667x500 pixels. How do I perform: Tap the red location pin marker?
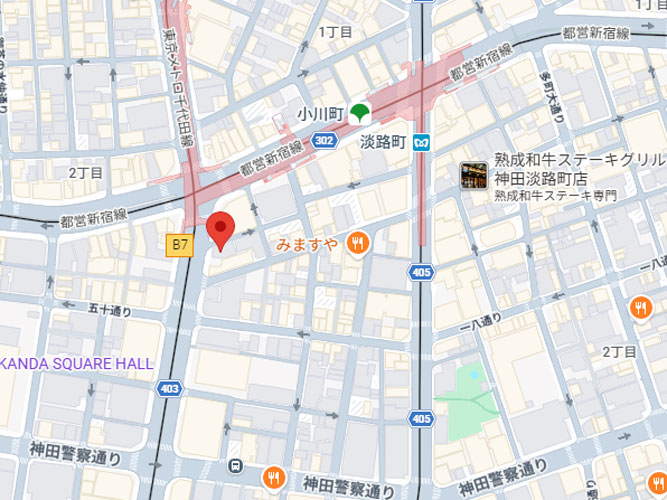220,230
